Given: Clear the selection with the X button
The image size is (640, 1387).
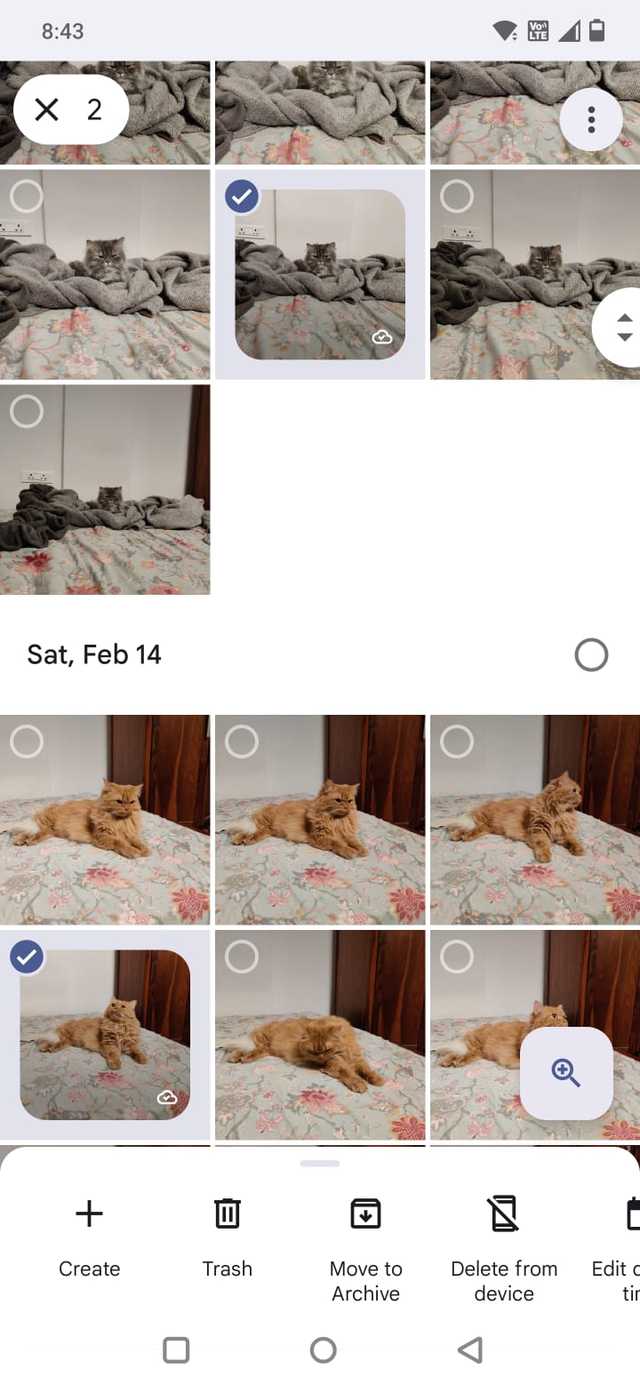Looking at the screenshot, I should [47, 109].
